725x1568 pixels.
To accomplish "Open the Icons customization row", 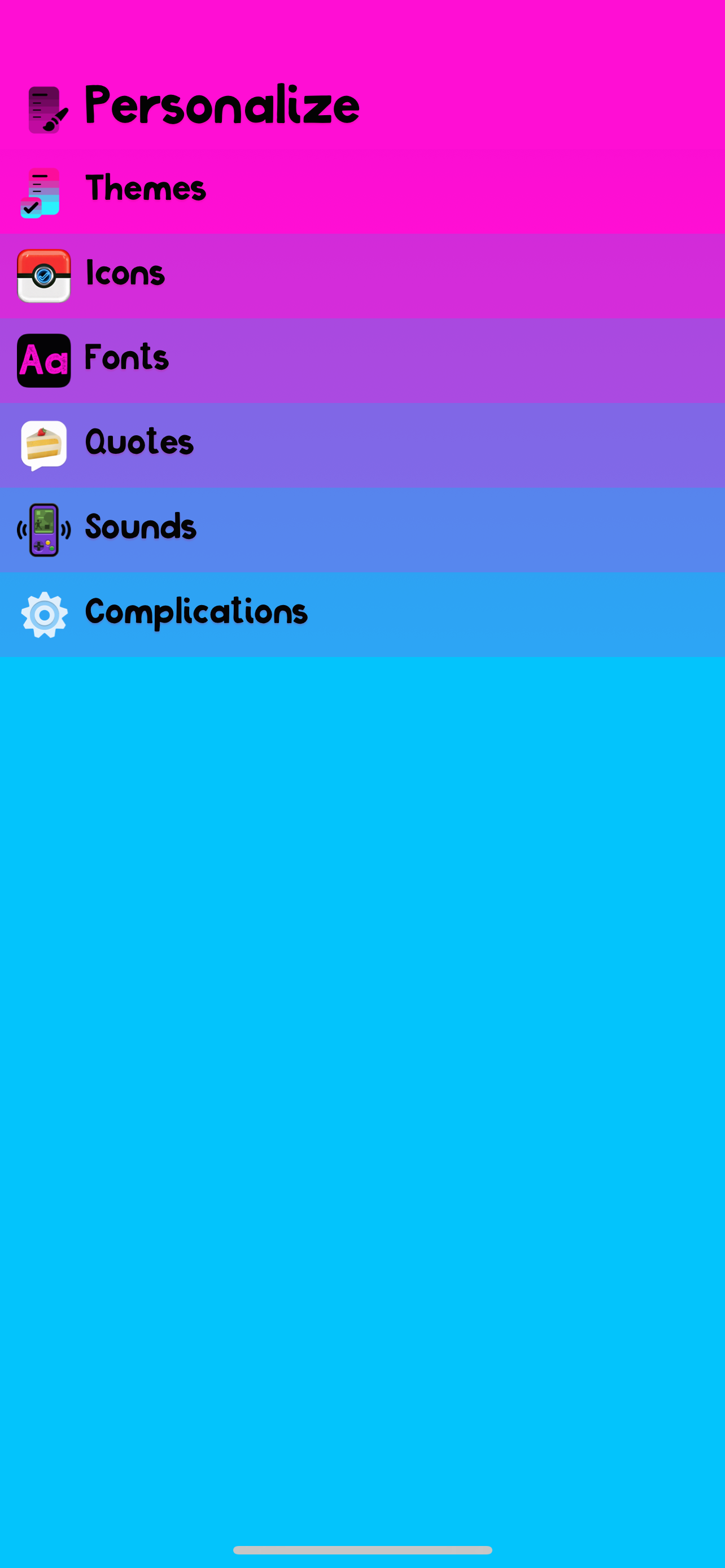I will tap(362, 276).
